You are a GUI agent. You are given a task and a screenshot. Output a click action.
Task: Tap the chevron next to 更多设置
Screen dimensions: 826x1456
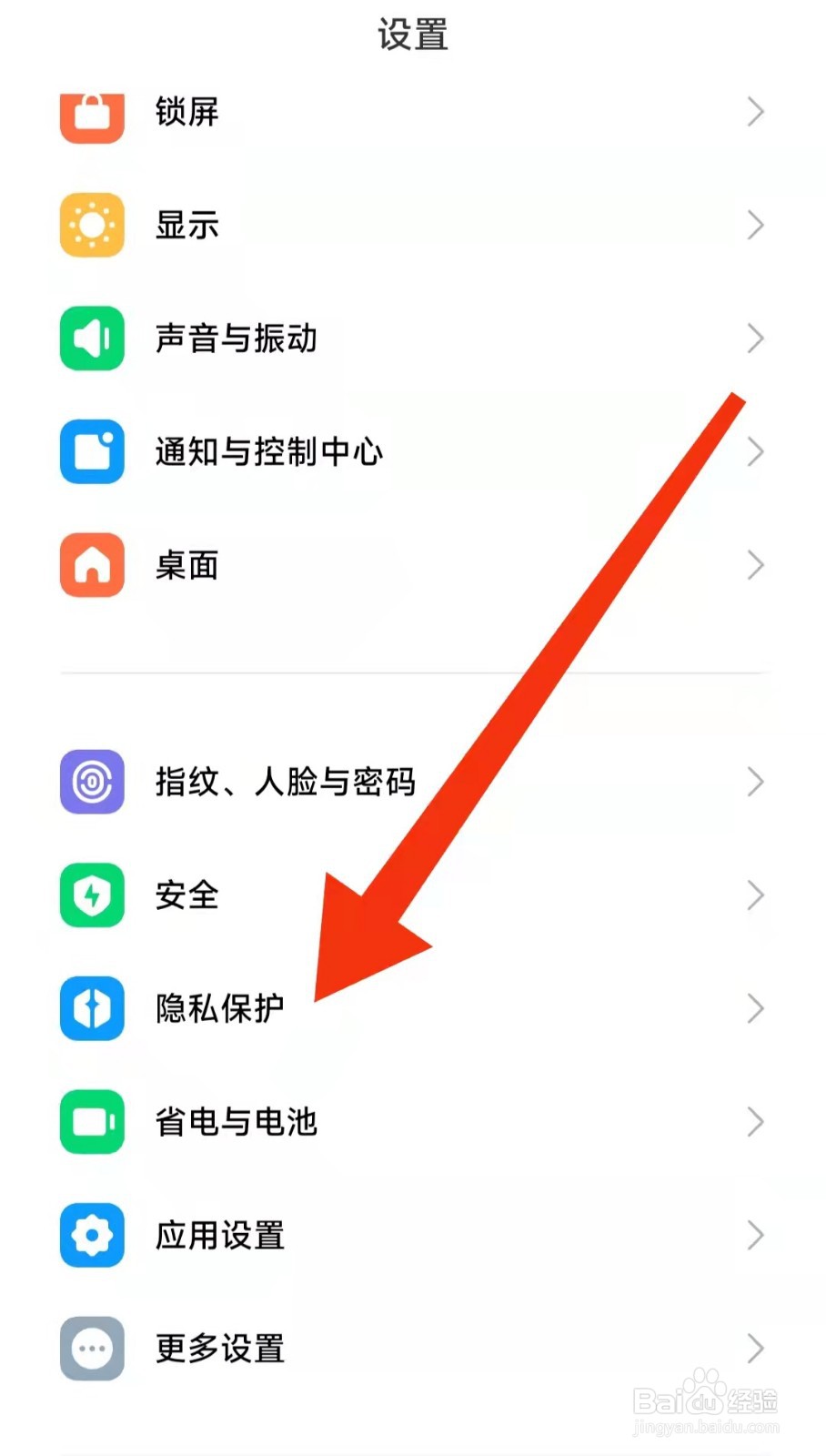coord(756,1350)
